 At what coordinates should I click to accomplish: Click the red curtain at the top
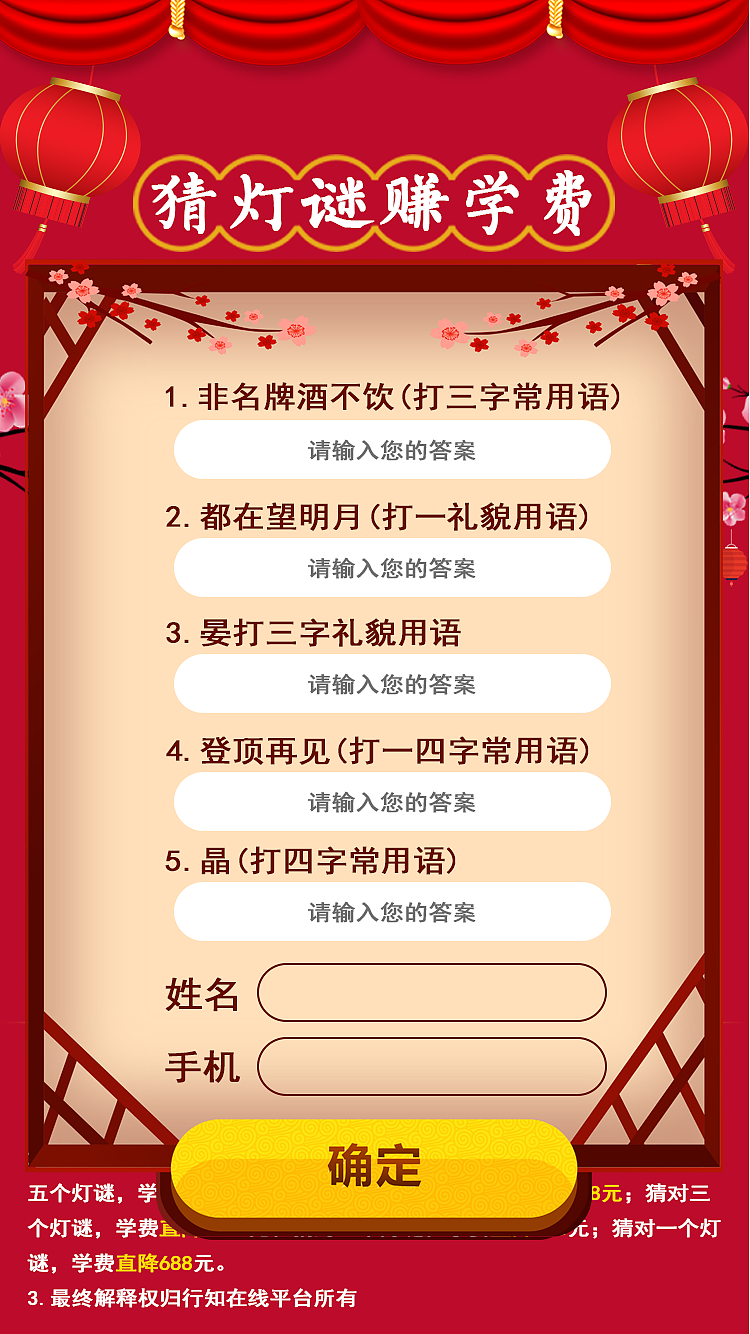click(x=375, y=25)
